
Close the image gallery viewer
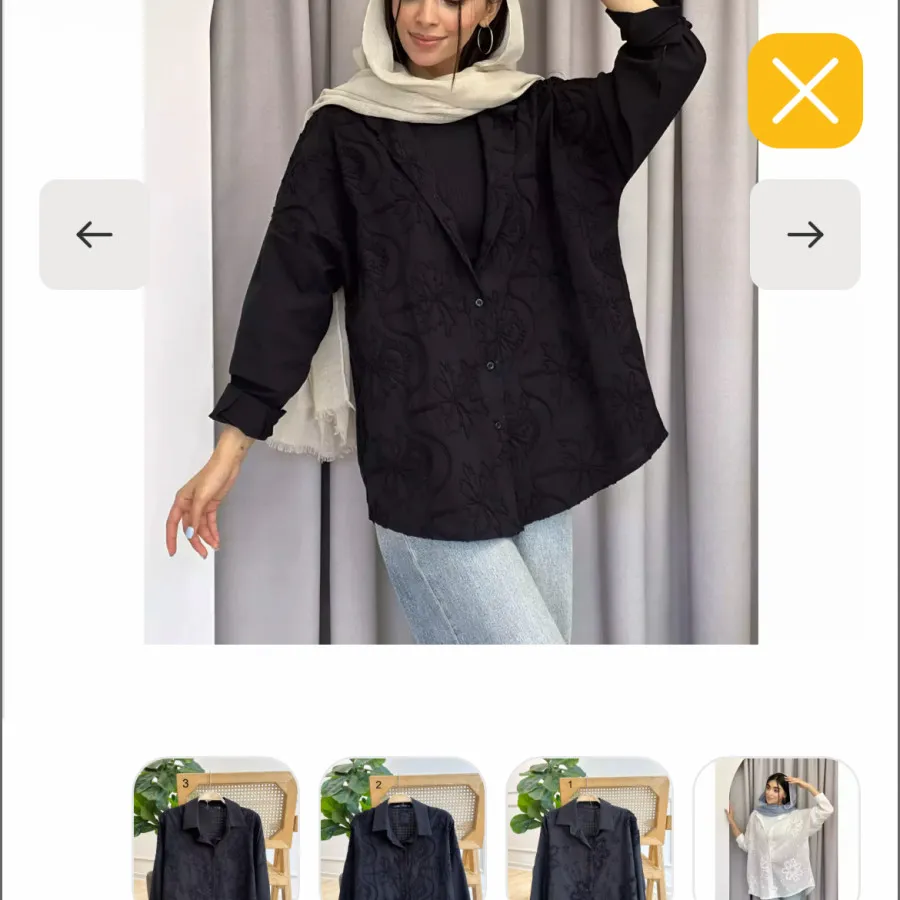click(x=805, y=91)
